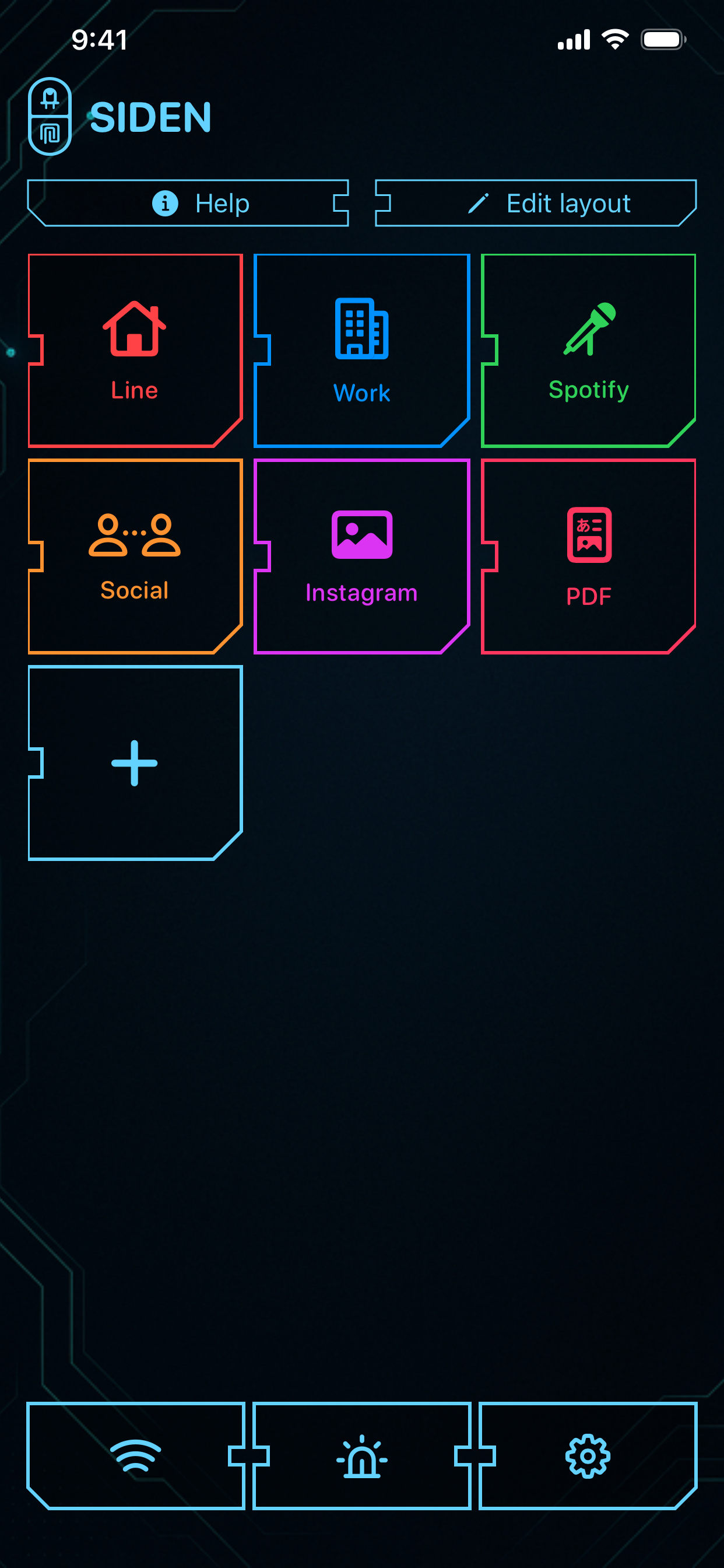Open the Spotify tile
The image size is (724, 1568).
588,351
